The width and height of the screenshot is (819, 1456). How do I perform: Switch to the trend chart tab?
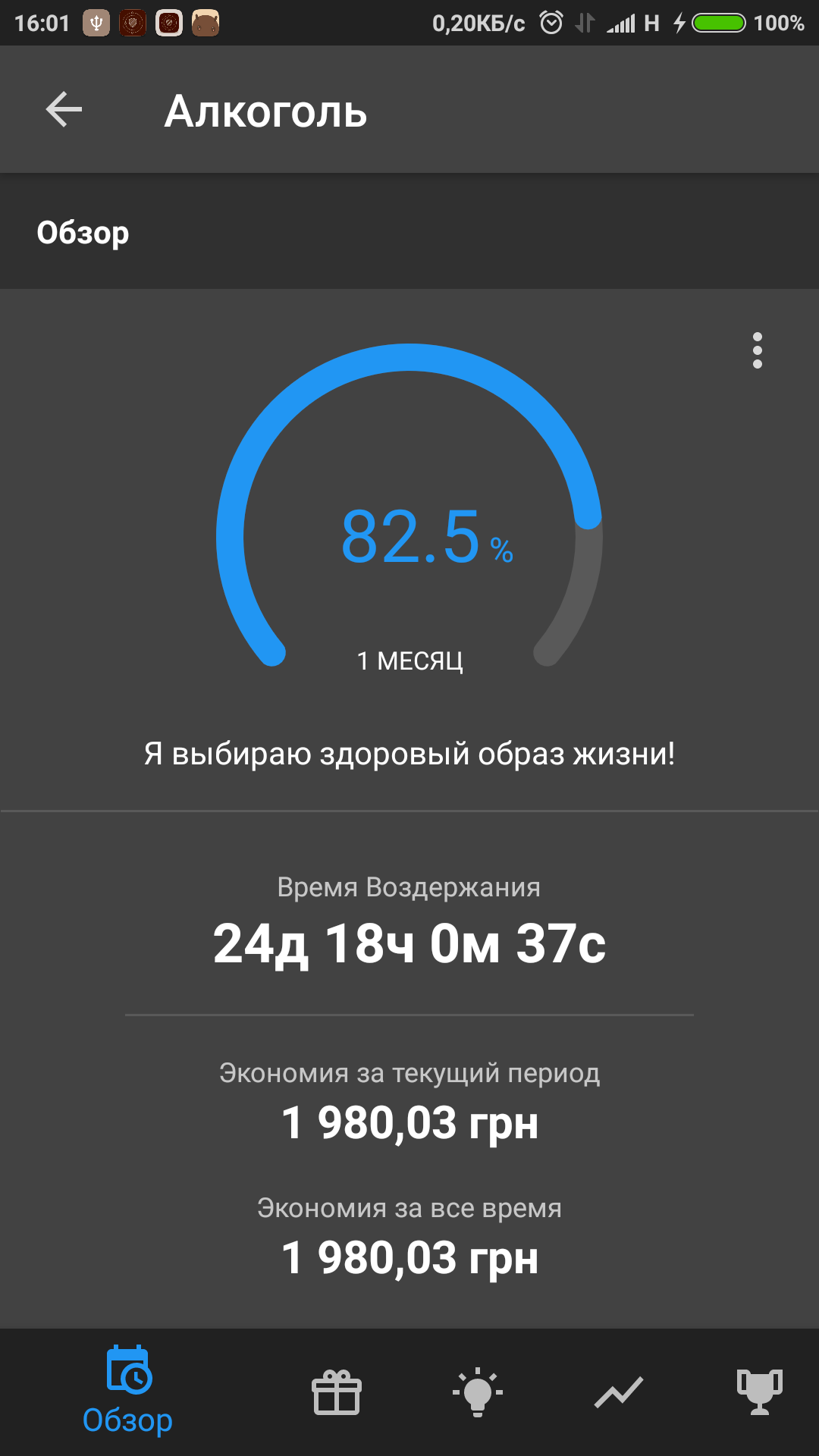tap(619, 1392)
